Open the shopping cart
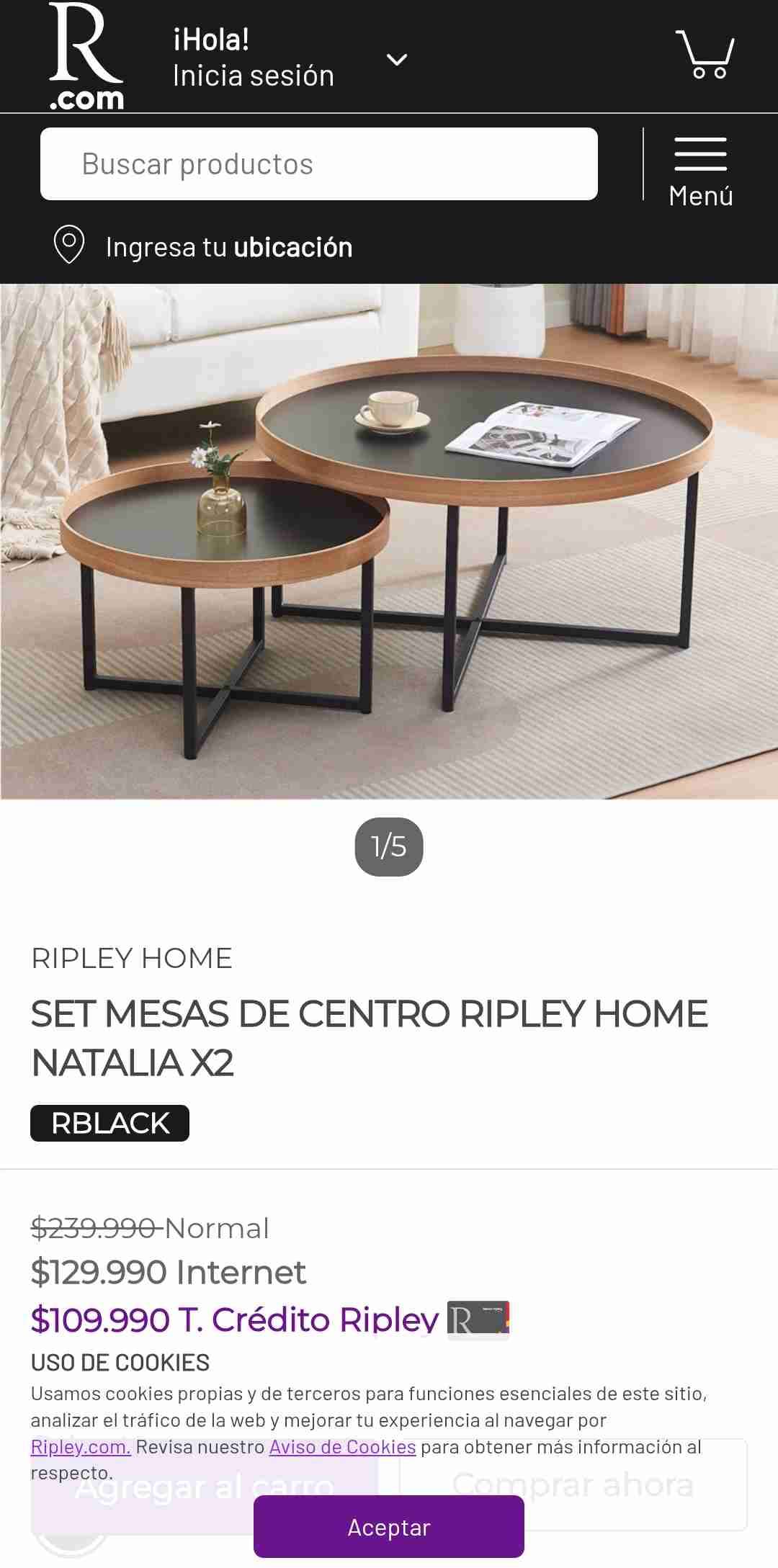This screenshot has height=1568, width=778. pyautogui.click(x=705, y=54)
